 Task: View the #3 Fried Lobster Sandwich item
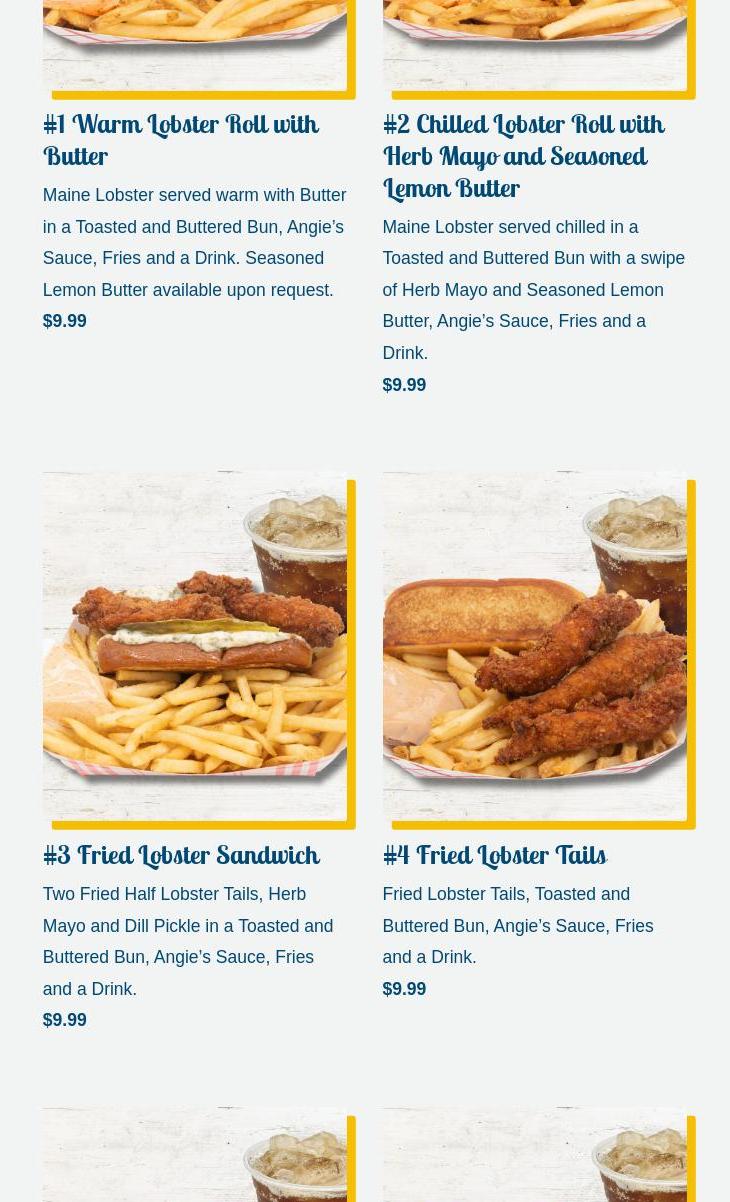pos(181,855)
